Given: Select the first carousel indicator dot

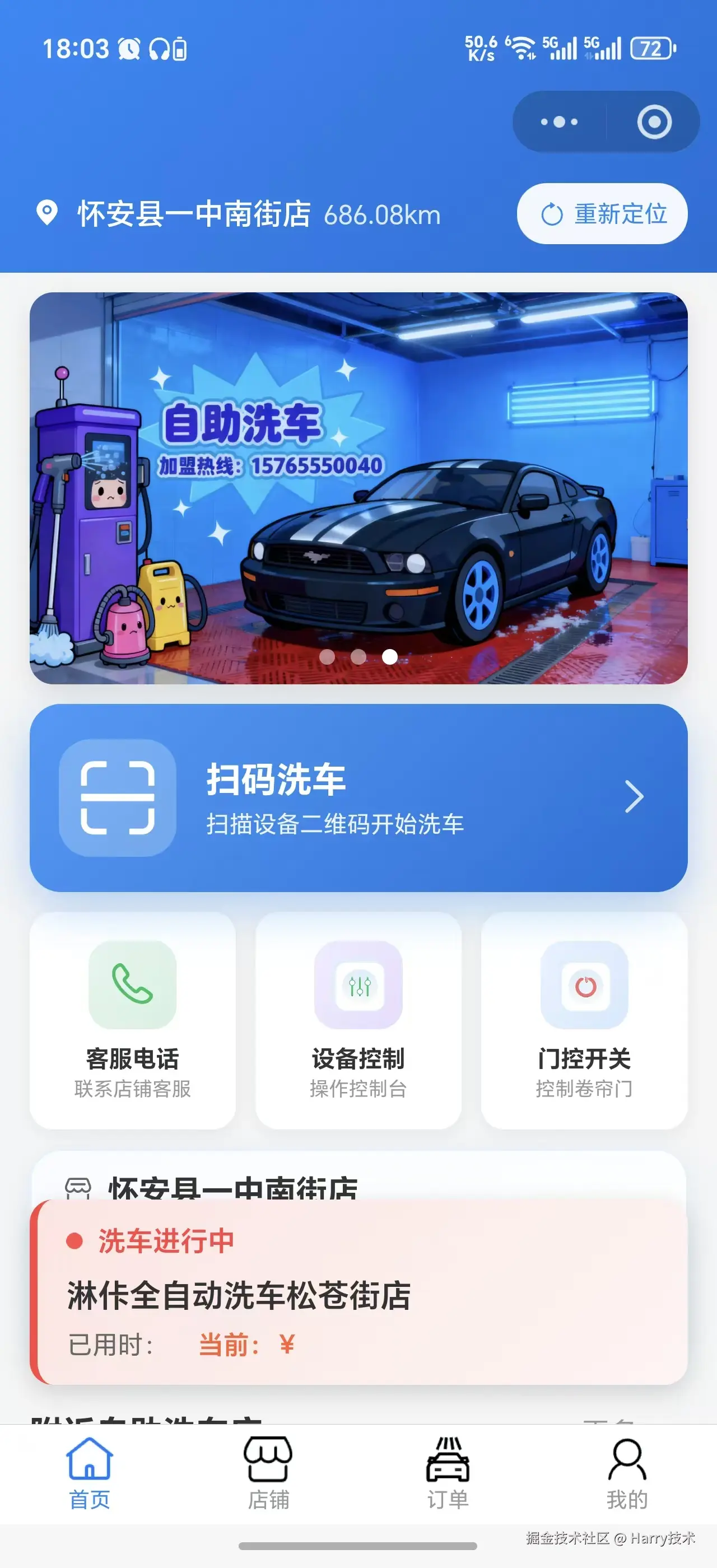Looking at the screenshot, I should point(328,658).
